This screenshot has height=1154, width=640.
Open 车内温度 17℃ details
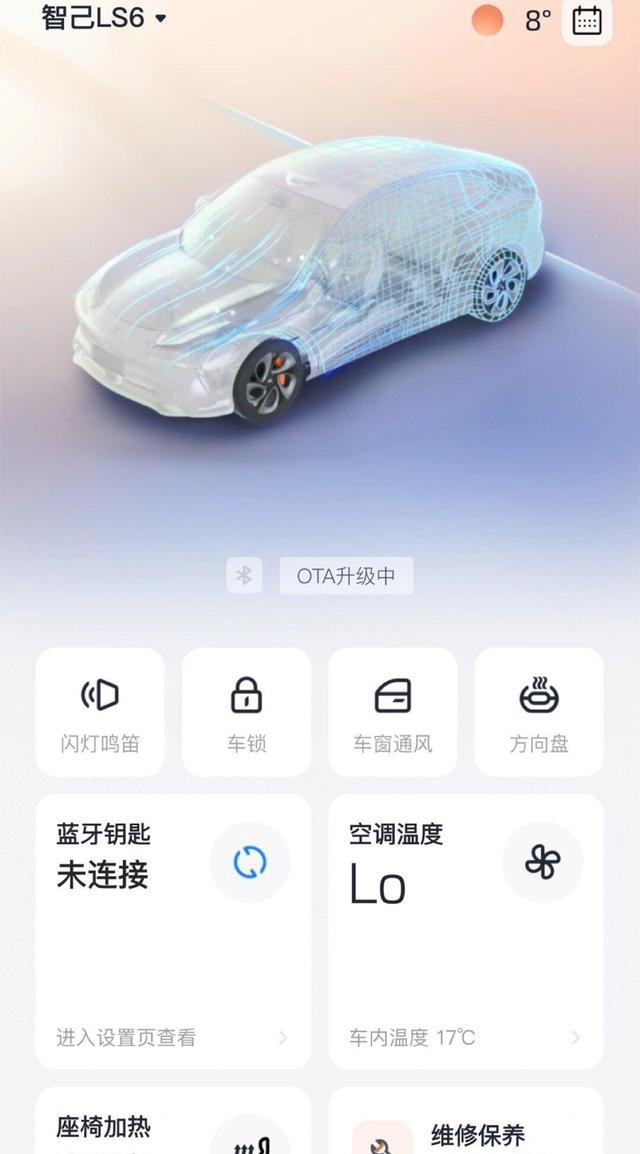465,1038
